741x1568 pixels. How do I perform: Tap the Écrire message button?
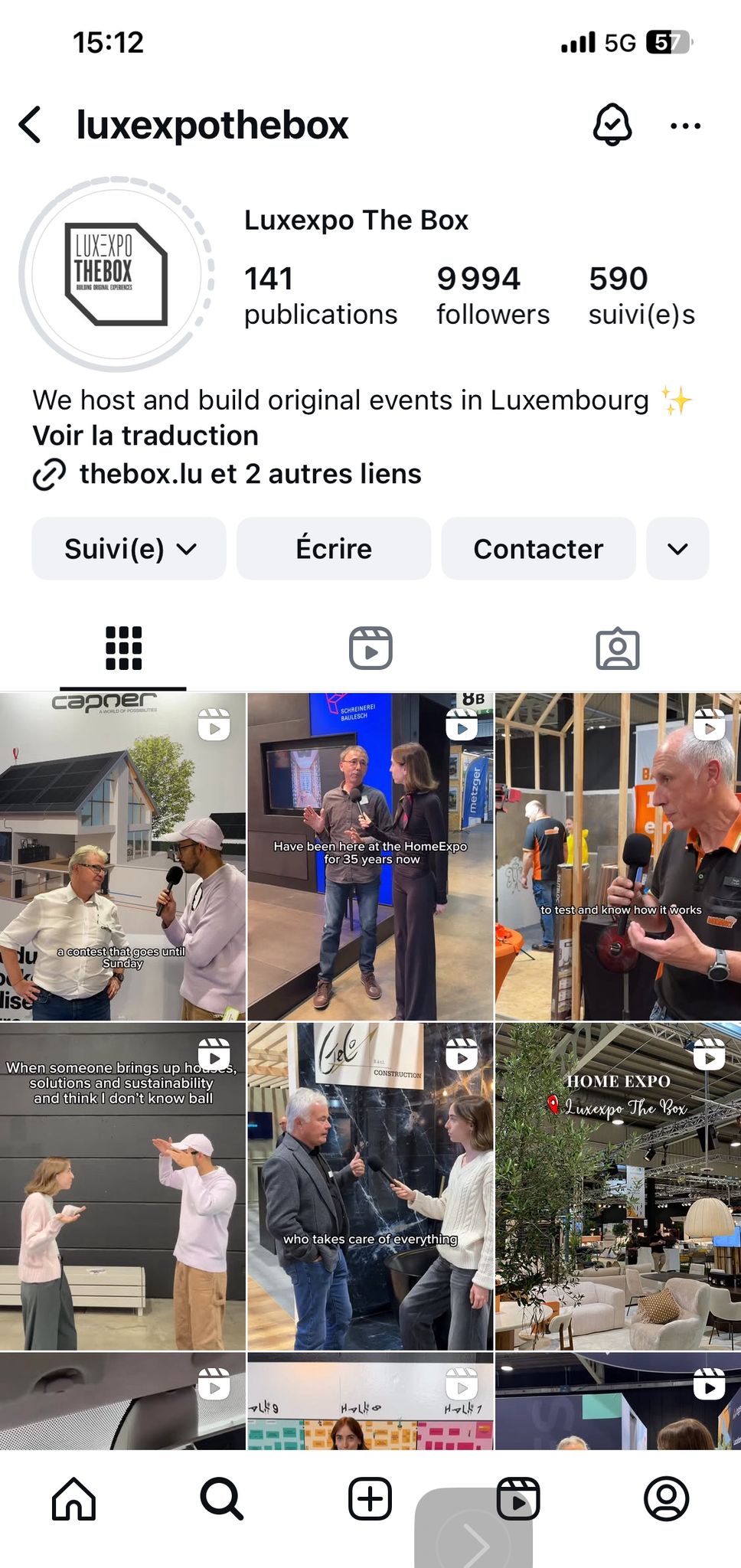click(x=334, y=549)
